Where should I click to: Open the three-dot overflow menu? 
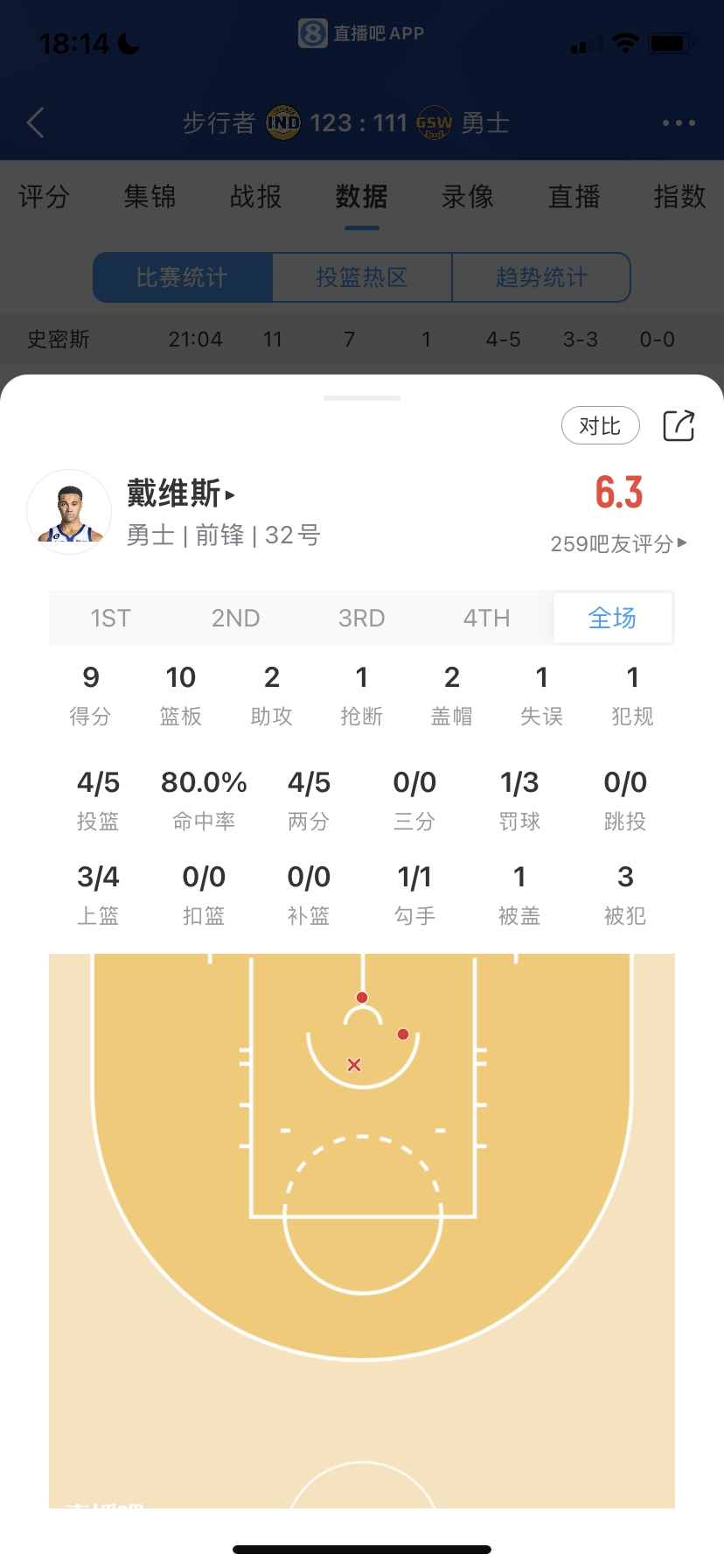[x=679, y=122]
